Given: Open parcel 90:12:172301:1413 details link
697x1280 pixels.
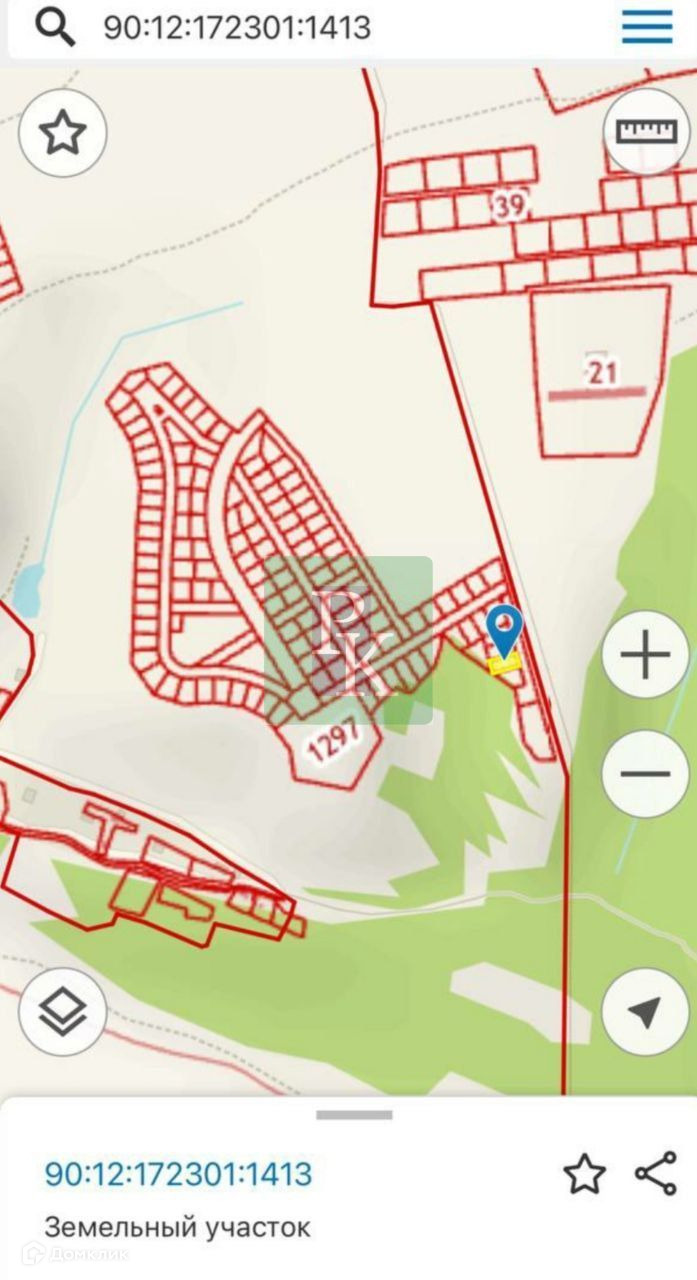Looking at the screenshot, I should click(x=178, y=1174).
